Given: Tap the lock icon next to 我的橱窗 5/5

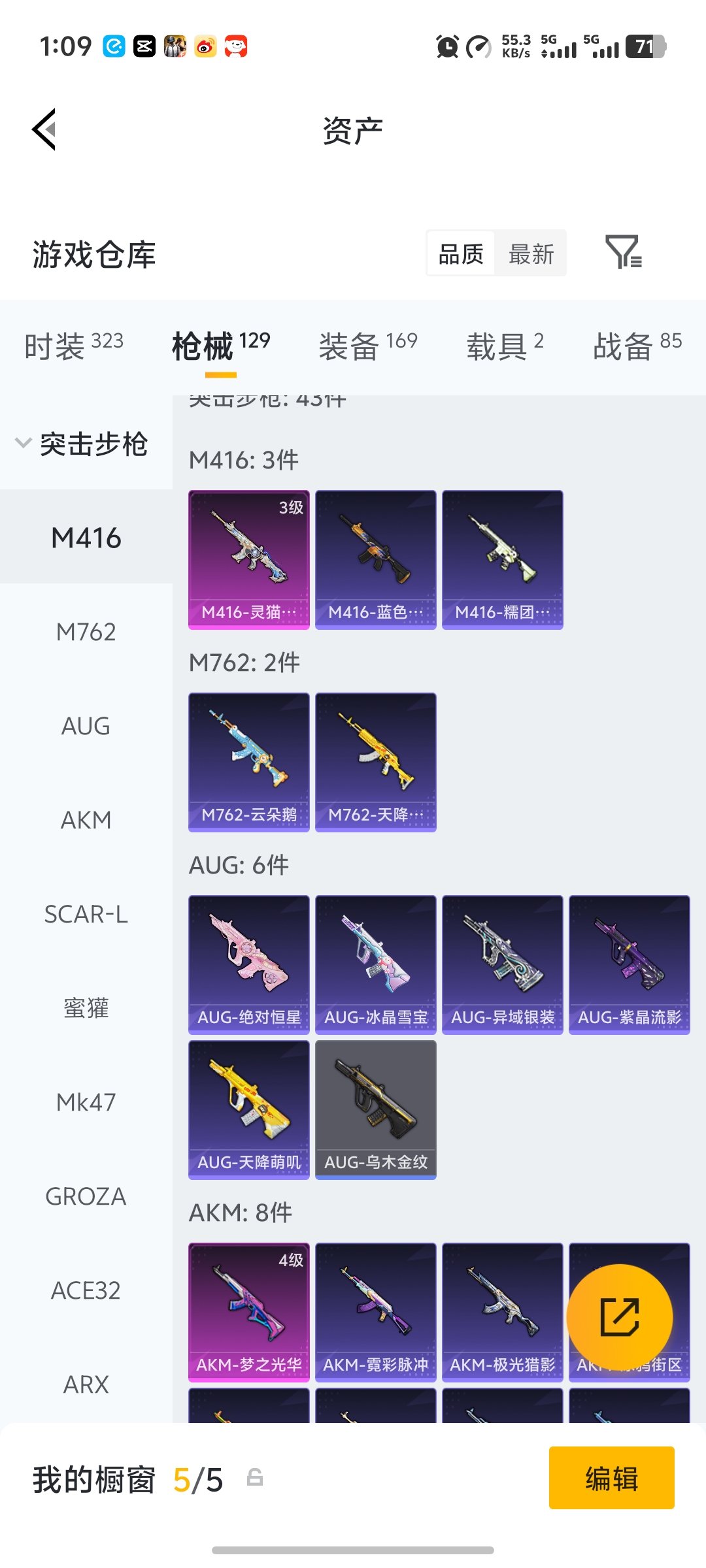Looking at the screenshot, I should coord(255,1480).
